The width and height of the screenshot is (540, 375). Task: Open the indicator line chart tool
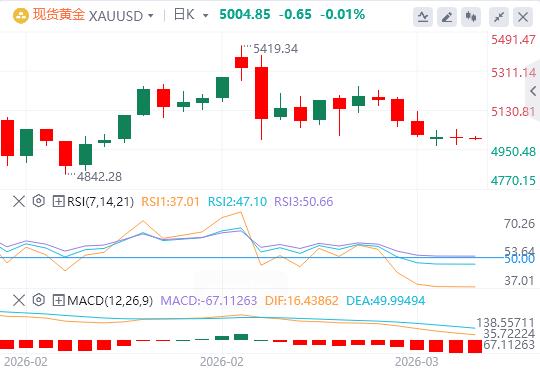pyautogui.click(x=423, y=17)
